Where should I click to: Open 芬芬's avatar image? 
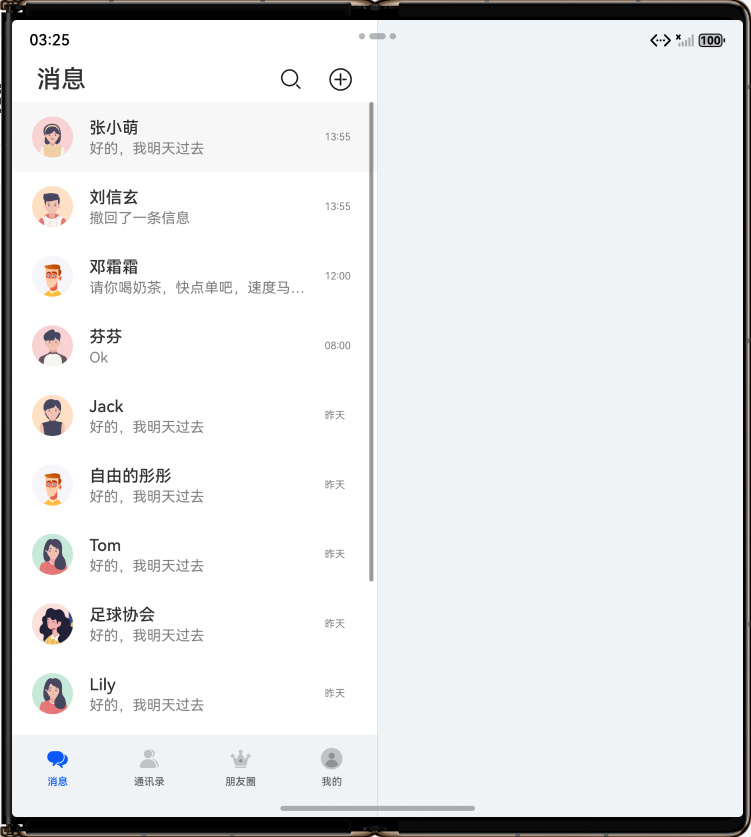point(52,346)
